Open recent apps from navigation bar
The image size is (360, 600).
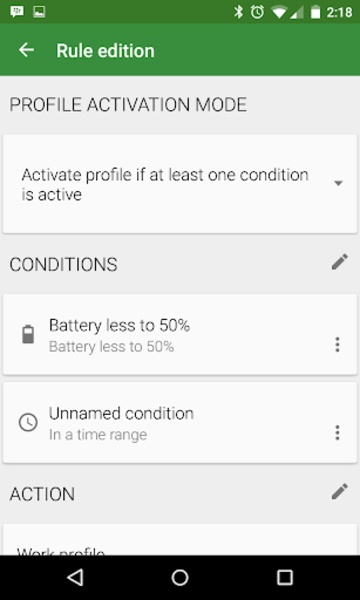[285, 577]
